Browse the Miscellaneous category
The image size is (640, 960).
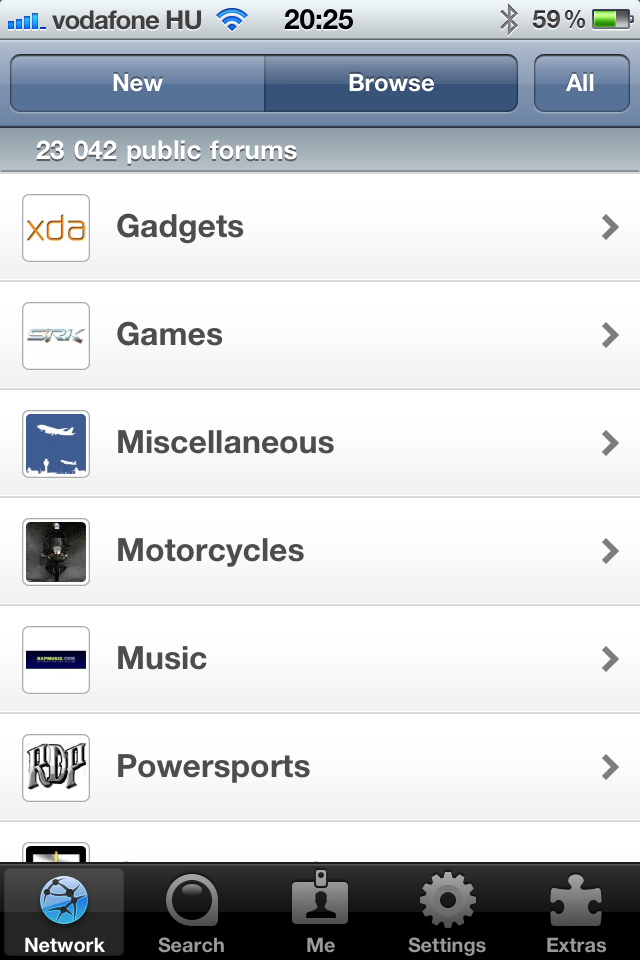(x=320, y=443)
